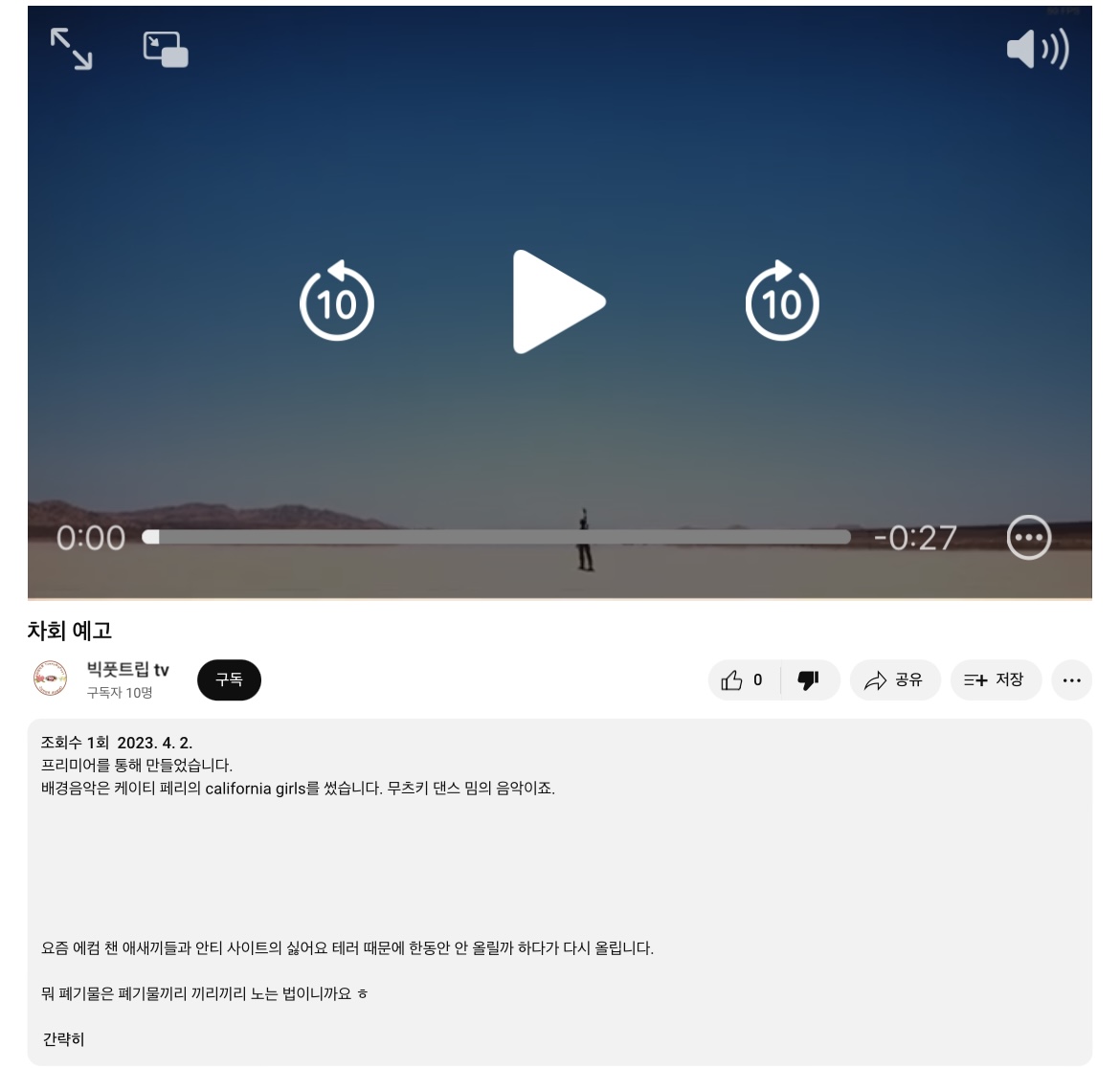
Task: Tap the video progress bar
Action: 498,537
